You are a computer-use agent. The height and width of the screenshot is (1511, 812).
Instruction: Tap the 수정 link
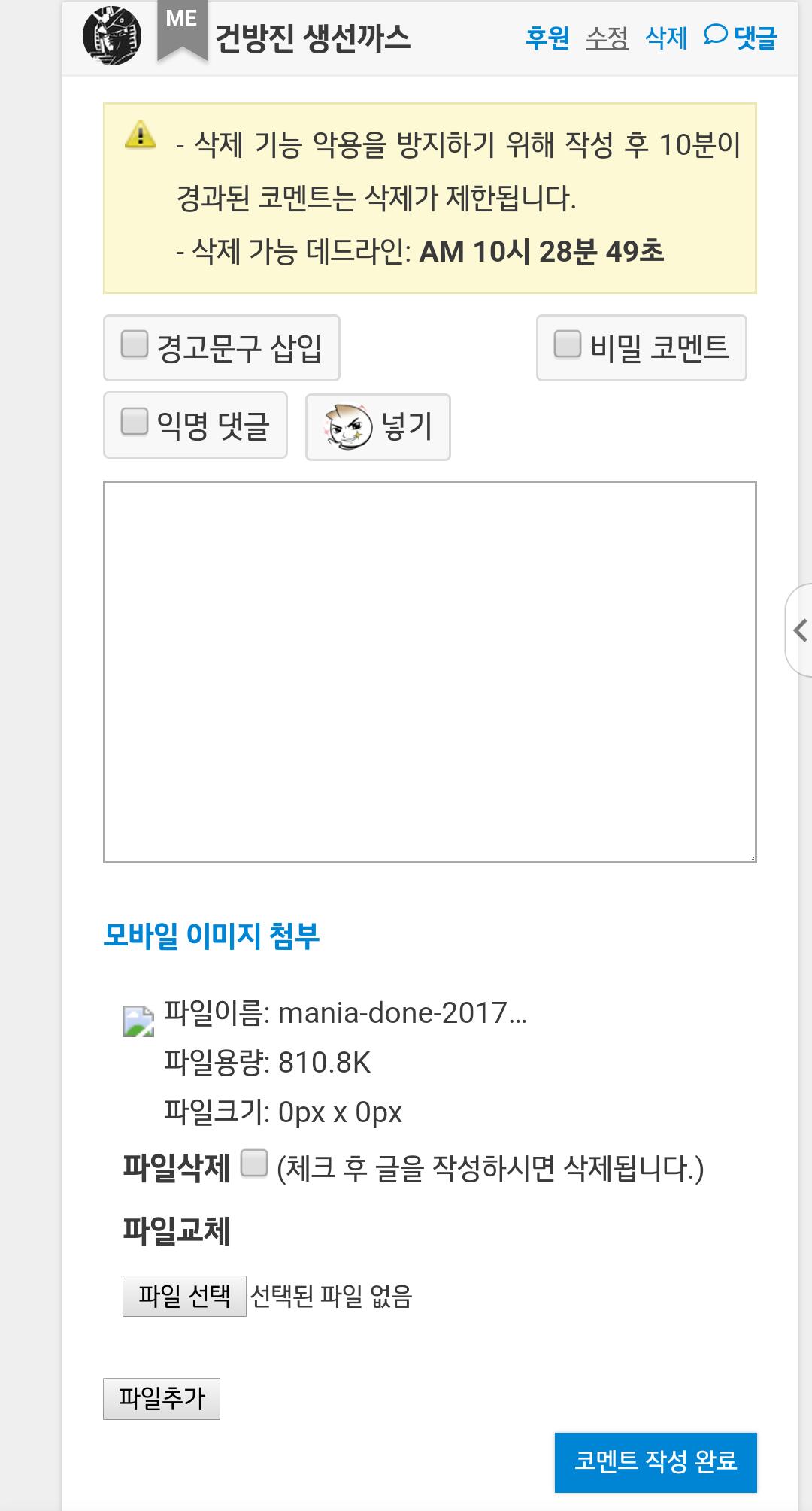607,37
